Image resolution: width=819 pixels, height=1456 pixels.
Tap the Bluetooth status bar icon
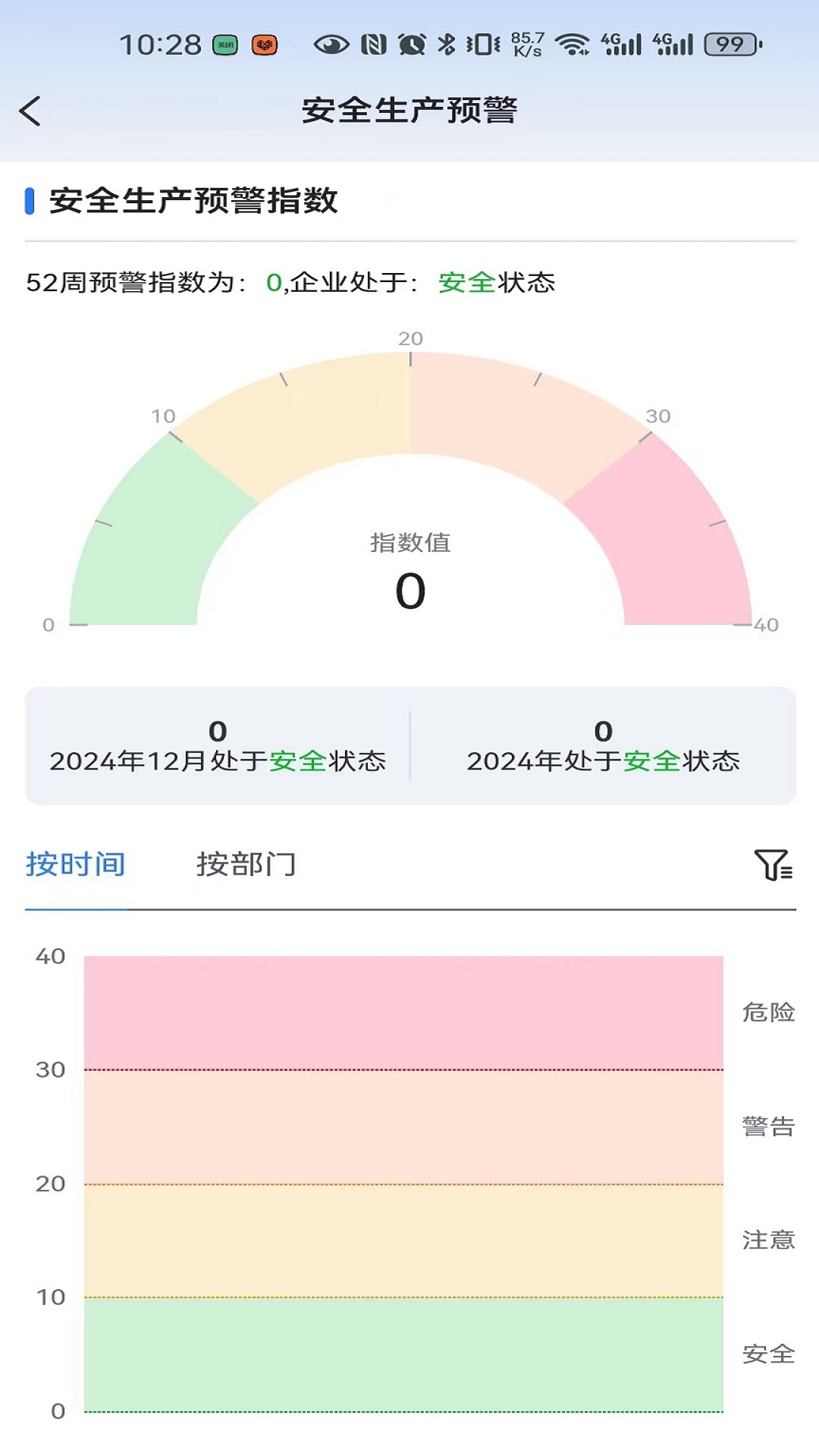pos(446,43)
